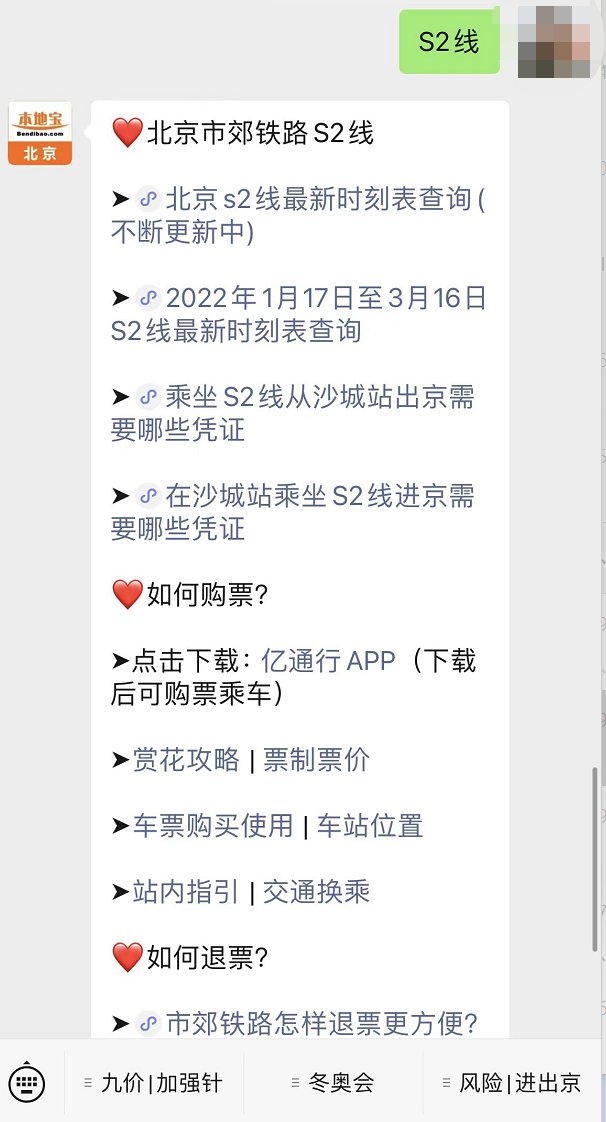Open 在沙城站乘坐S2线进京需要哪些凭证 link
Screen dimensions: 606x1122
(293, 512)
